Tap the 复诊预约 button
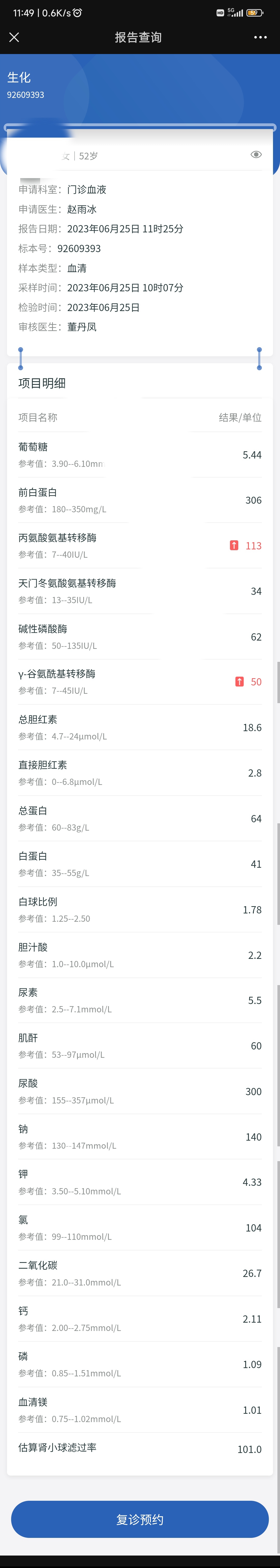The height and width of the screenshot is (1568, 280). tap(140, 1519)
